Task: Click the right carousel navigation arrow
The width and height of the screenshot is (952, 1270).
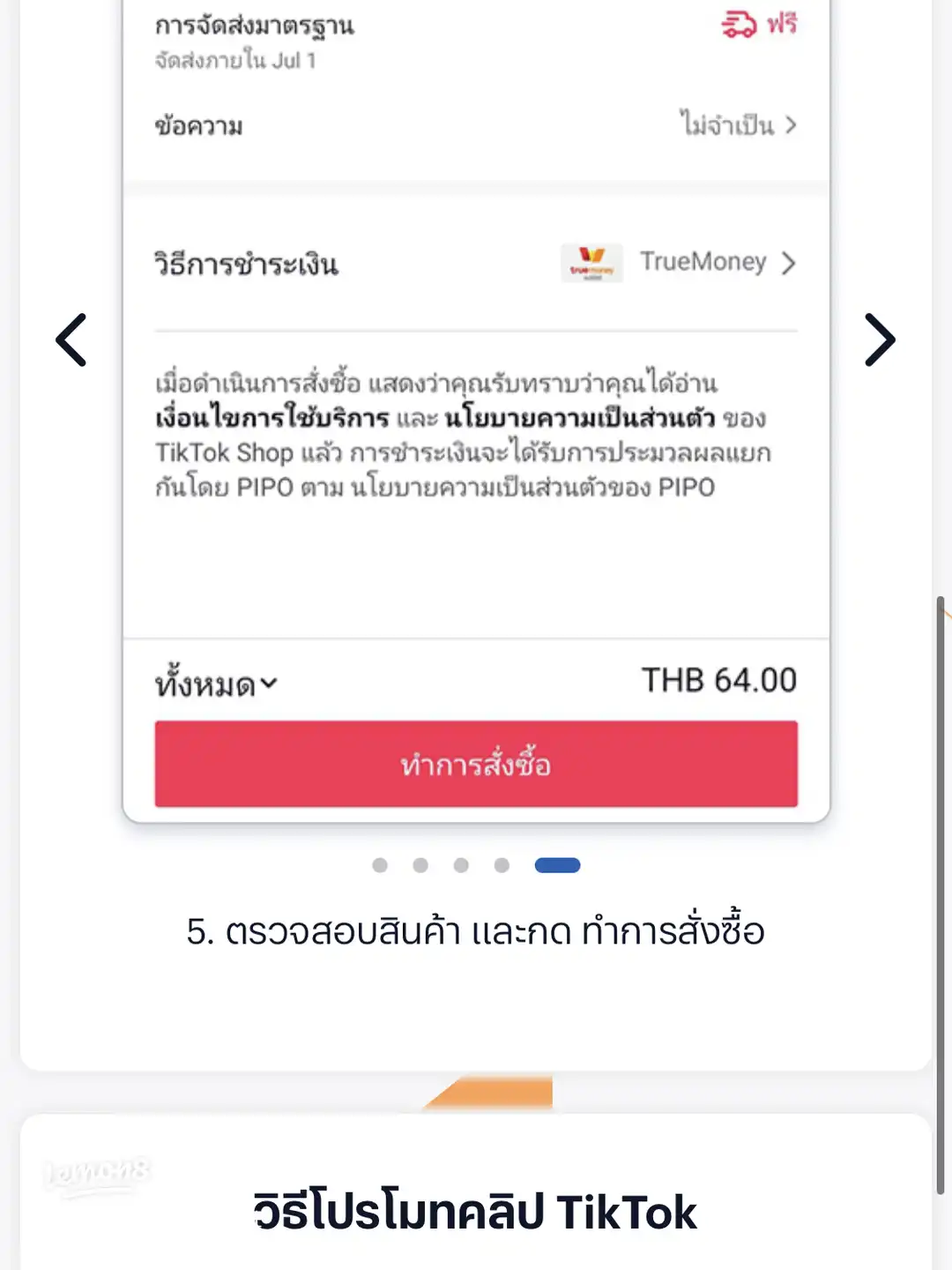Action: 881,340
